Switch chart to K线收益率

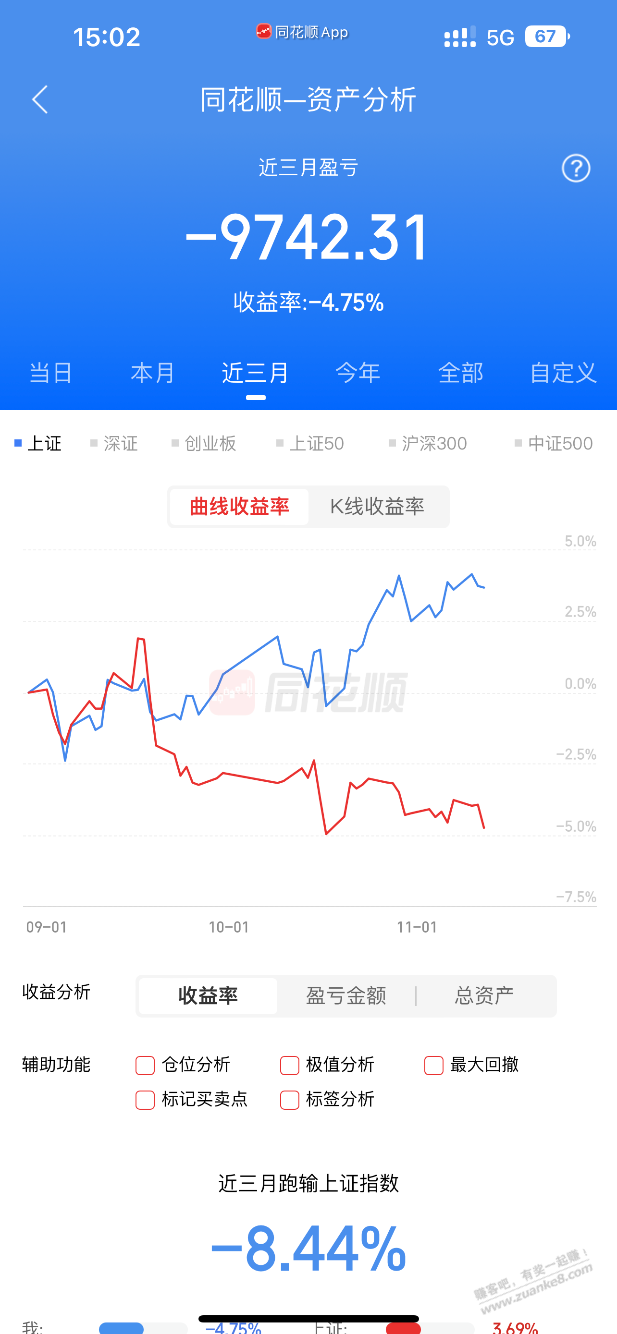377,507
